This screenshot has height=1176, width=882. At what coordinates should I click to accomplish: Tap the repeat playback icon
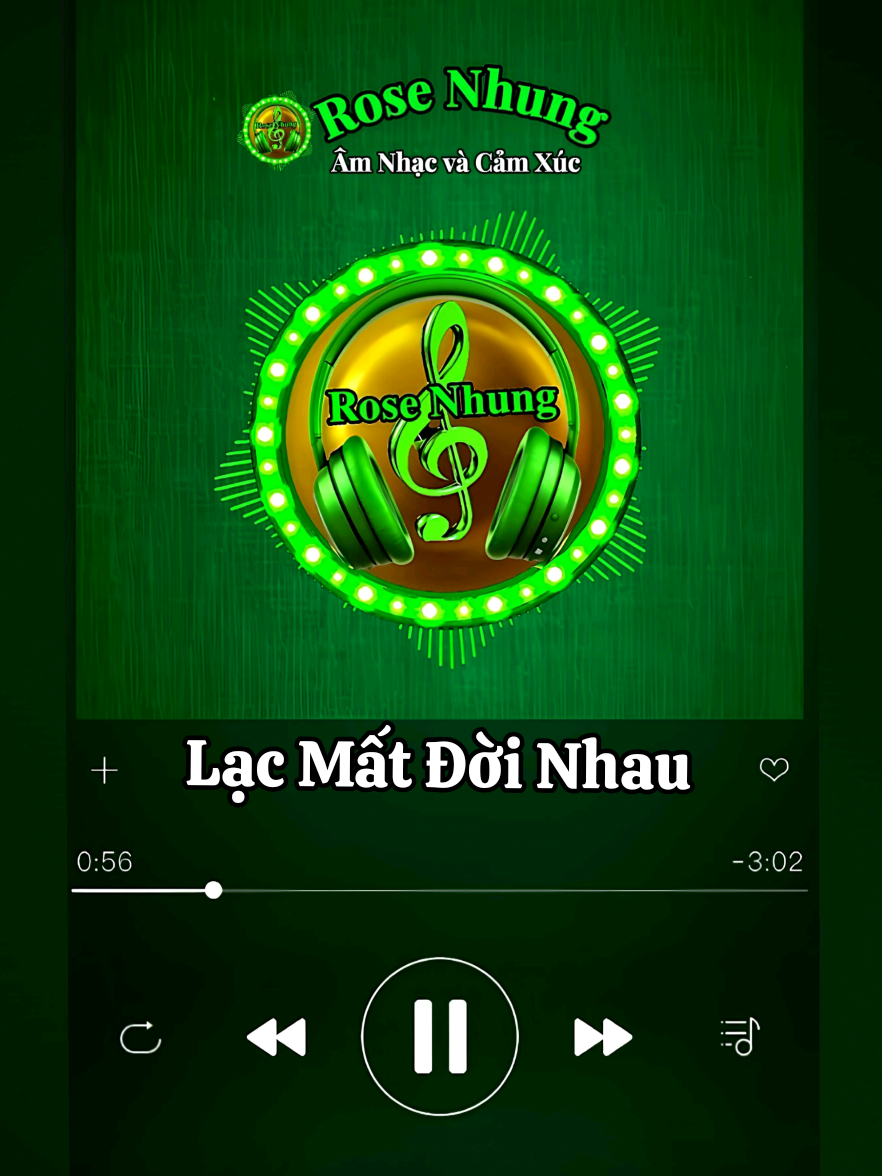click(140, 1038)
